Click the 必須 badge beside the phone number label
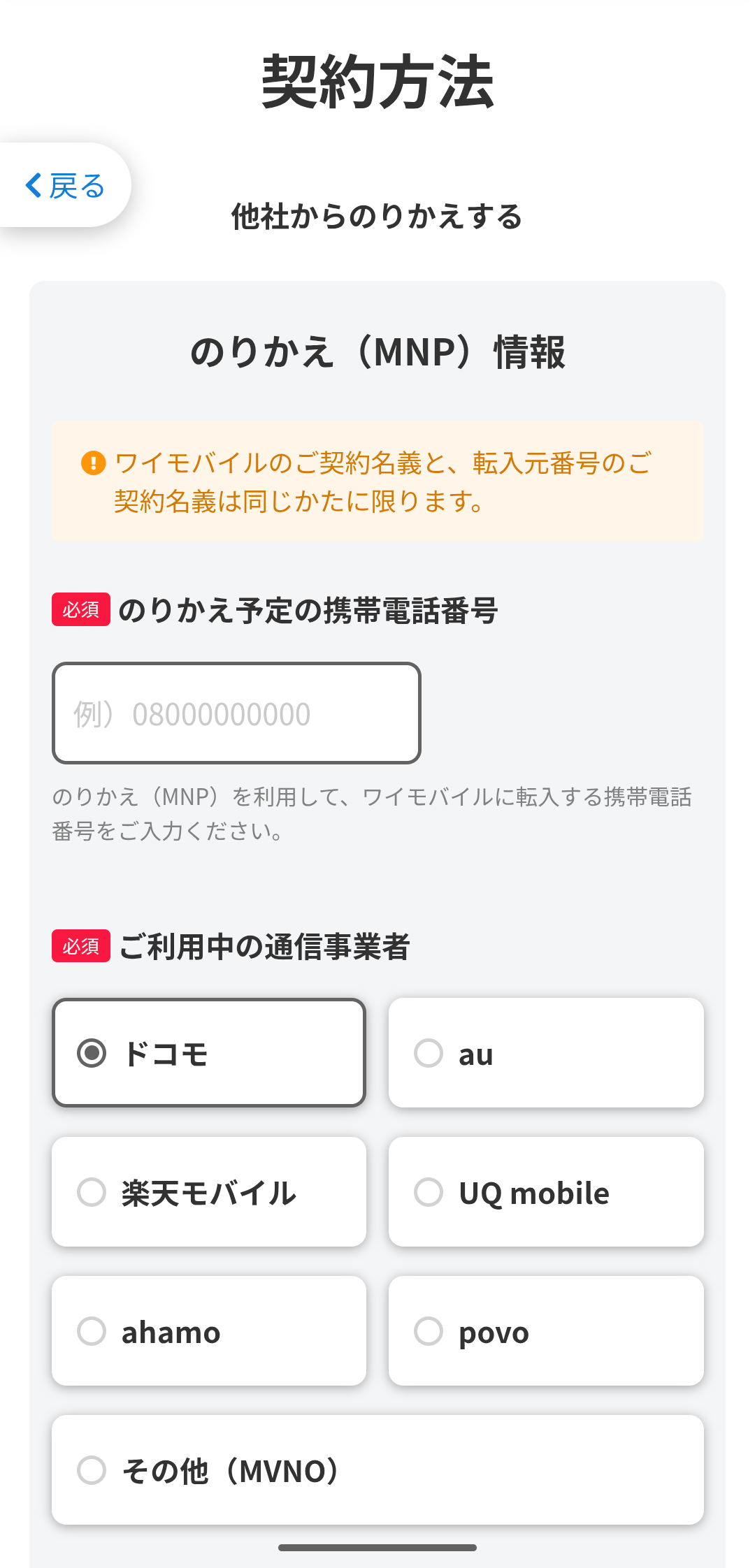The image size is (755, 1568). [x=80, y=609]
